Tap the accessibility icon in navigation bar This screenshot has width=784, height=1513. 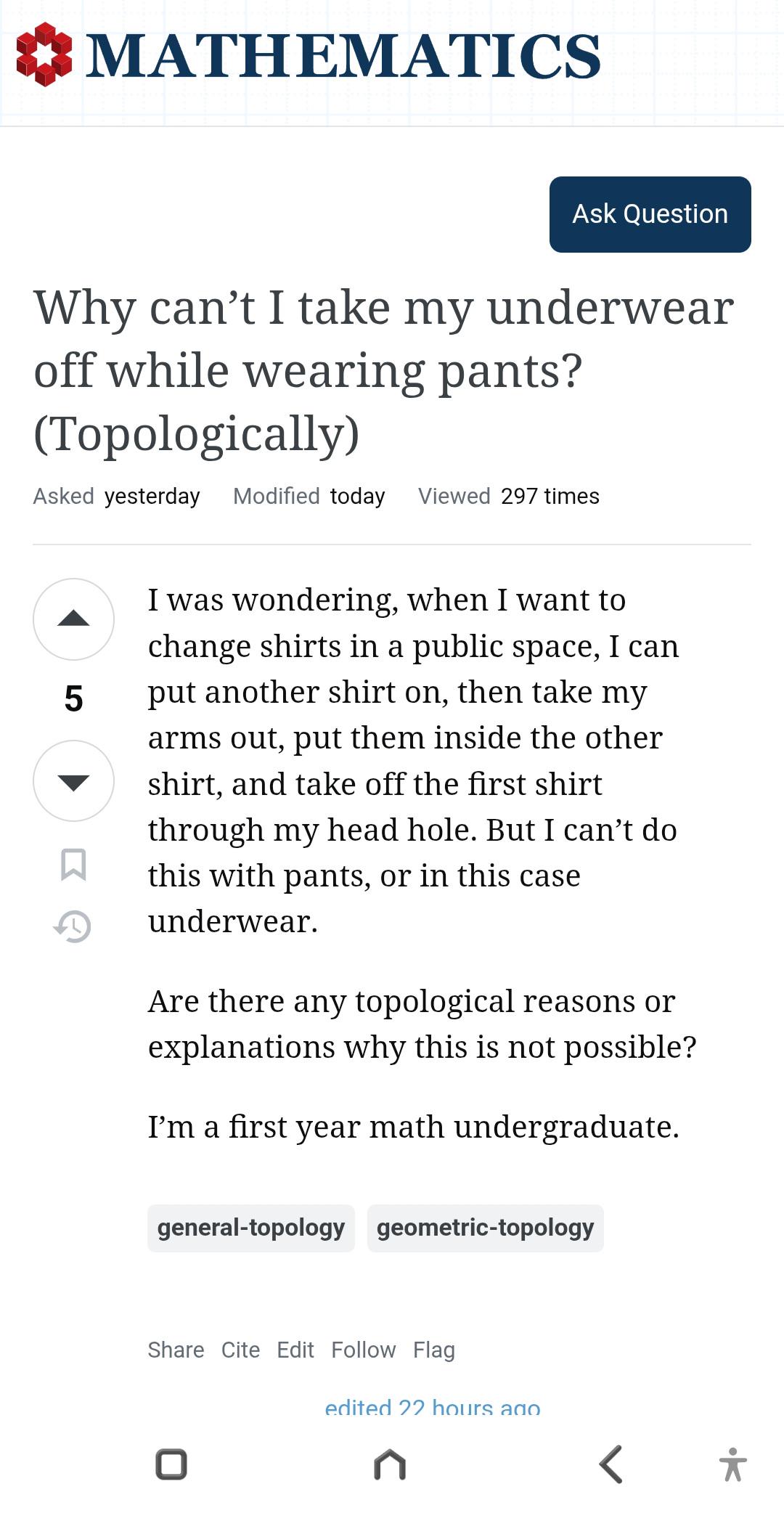734,1463
